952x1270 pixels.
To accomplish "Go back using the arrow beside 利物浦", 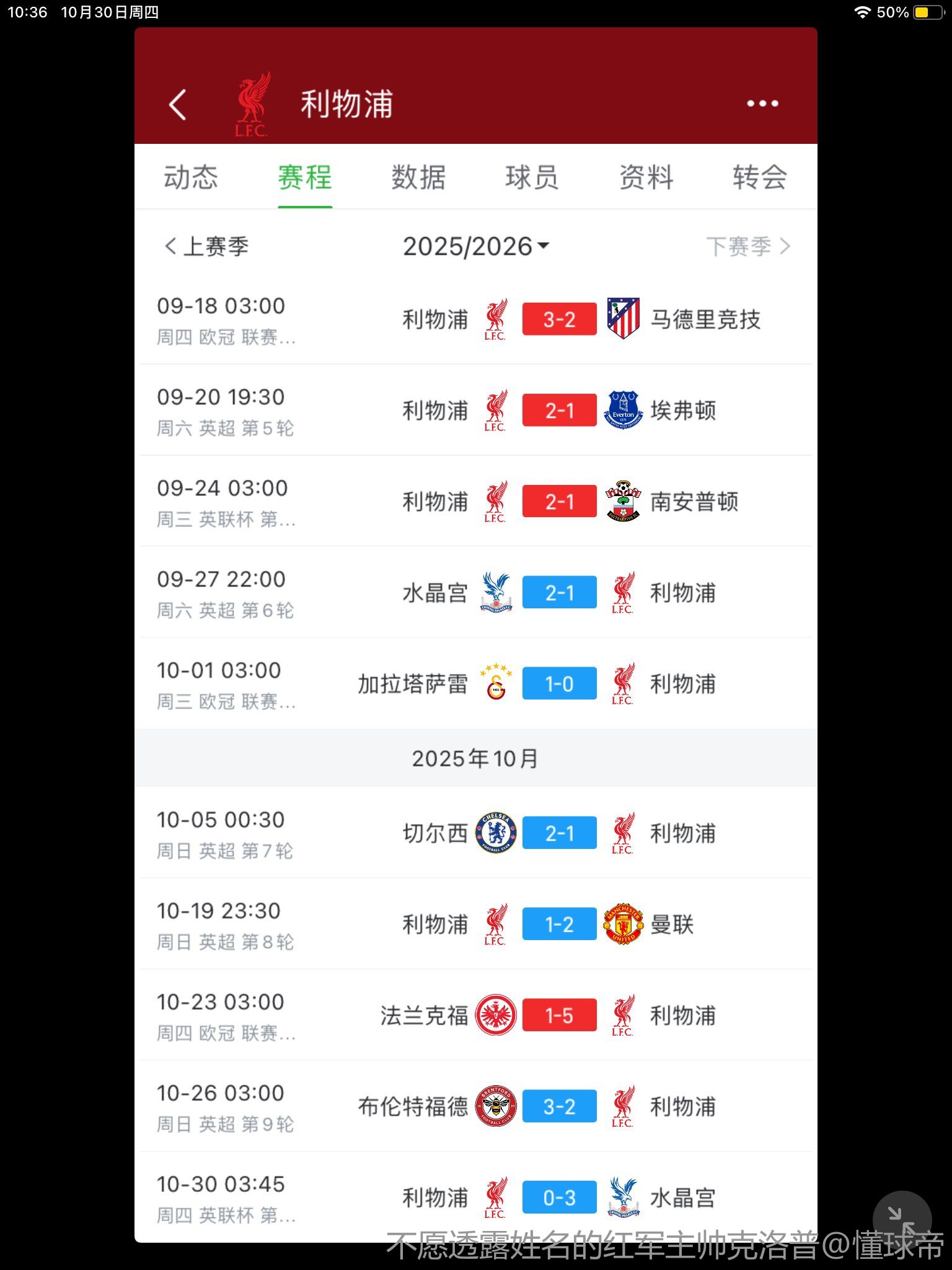I will click(178, 104).
